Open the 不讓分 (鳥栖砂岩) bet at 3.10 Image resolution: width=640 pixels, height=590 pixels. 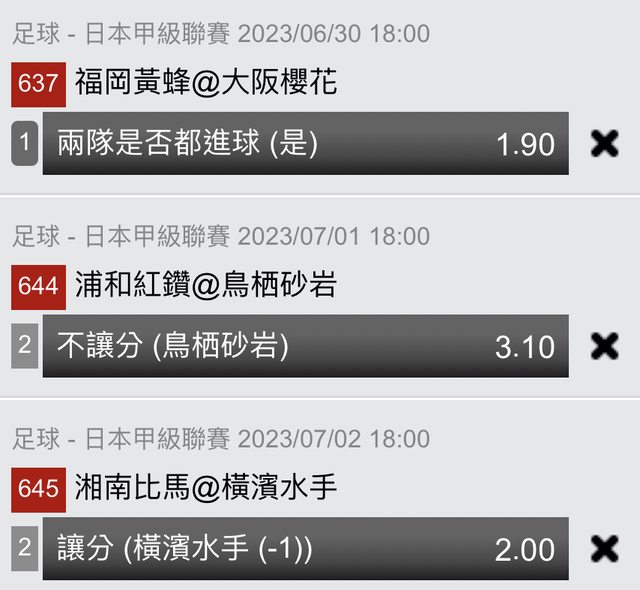pos(305,346)
